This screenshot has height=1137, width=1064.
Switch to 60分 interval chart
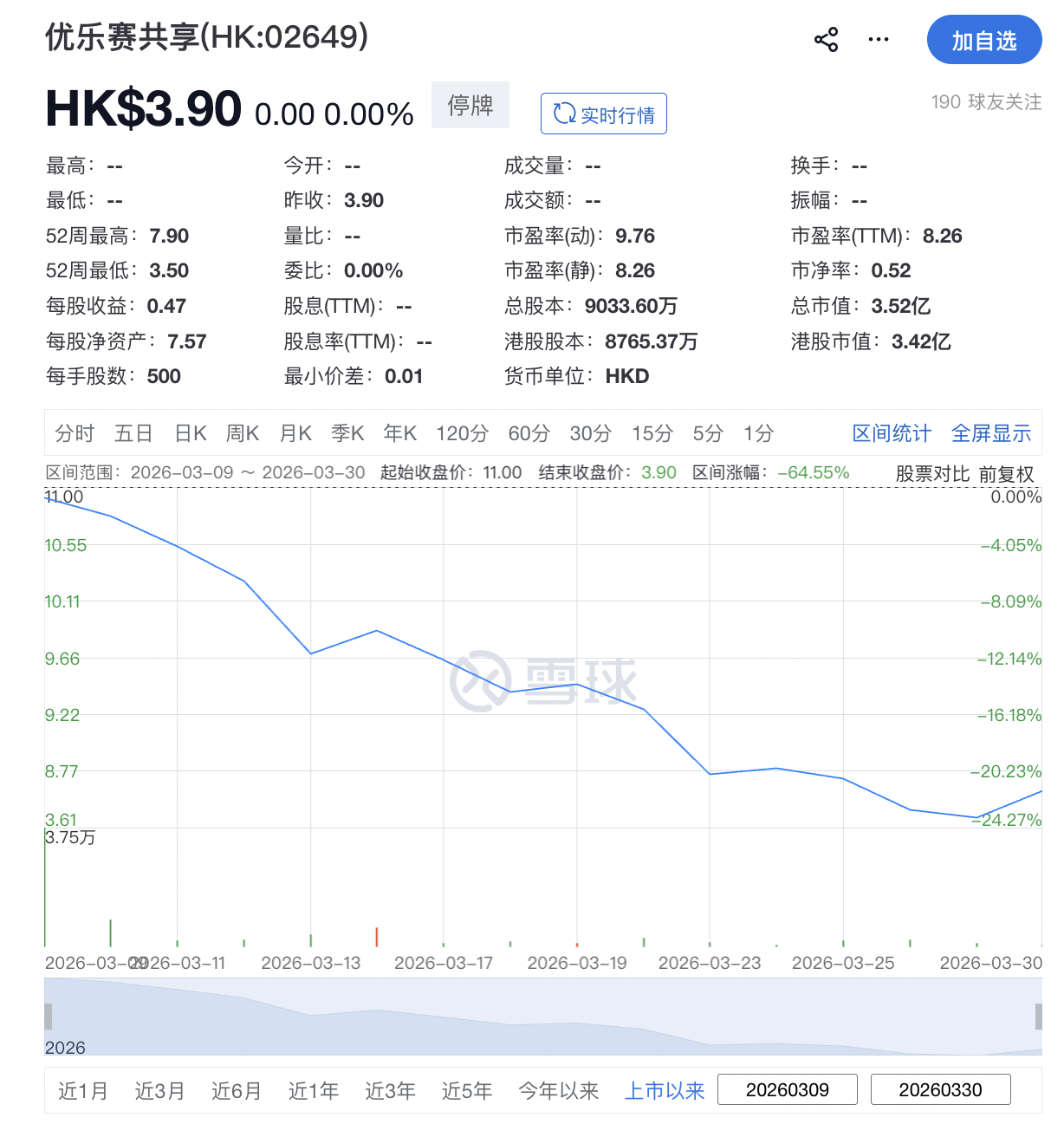point(529,433)
